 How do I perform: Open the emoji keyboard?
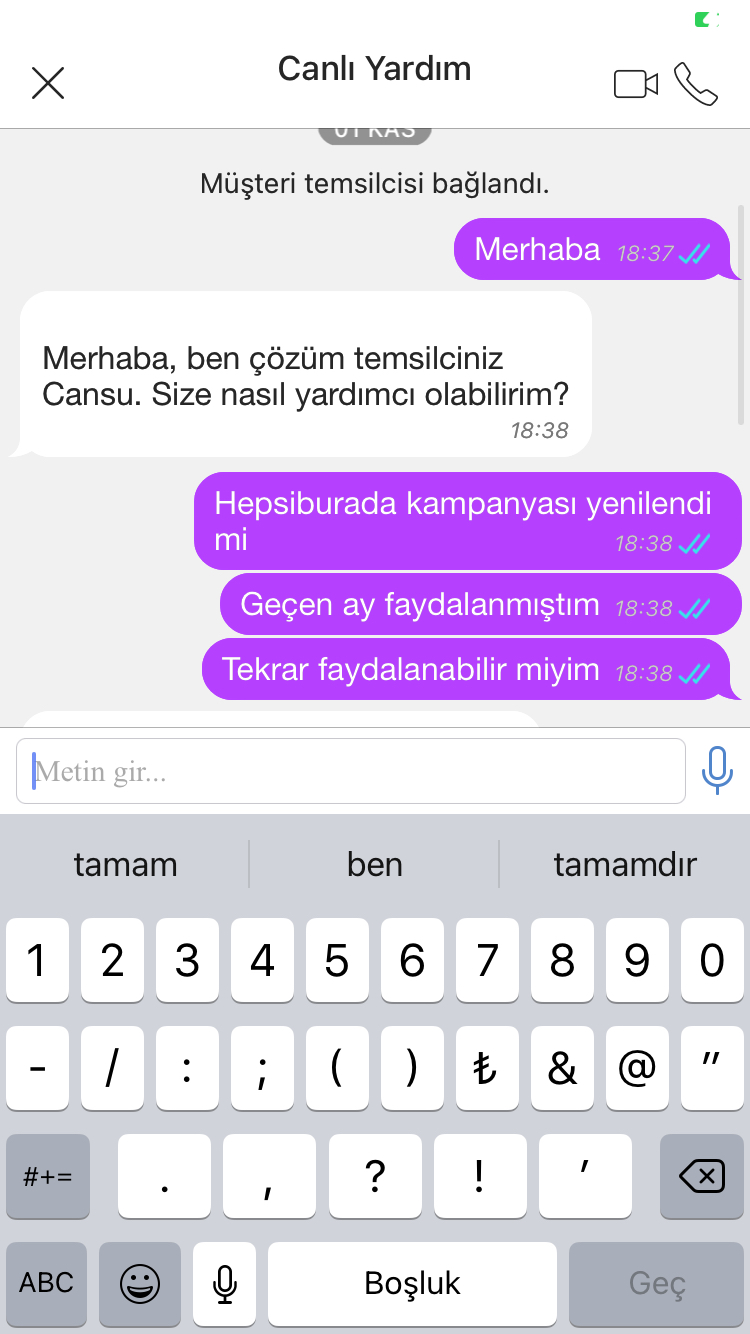pos(140,1283)
